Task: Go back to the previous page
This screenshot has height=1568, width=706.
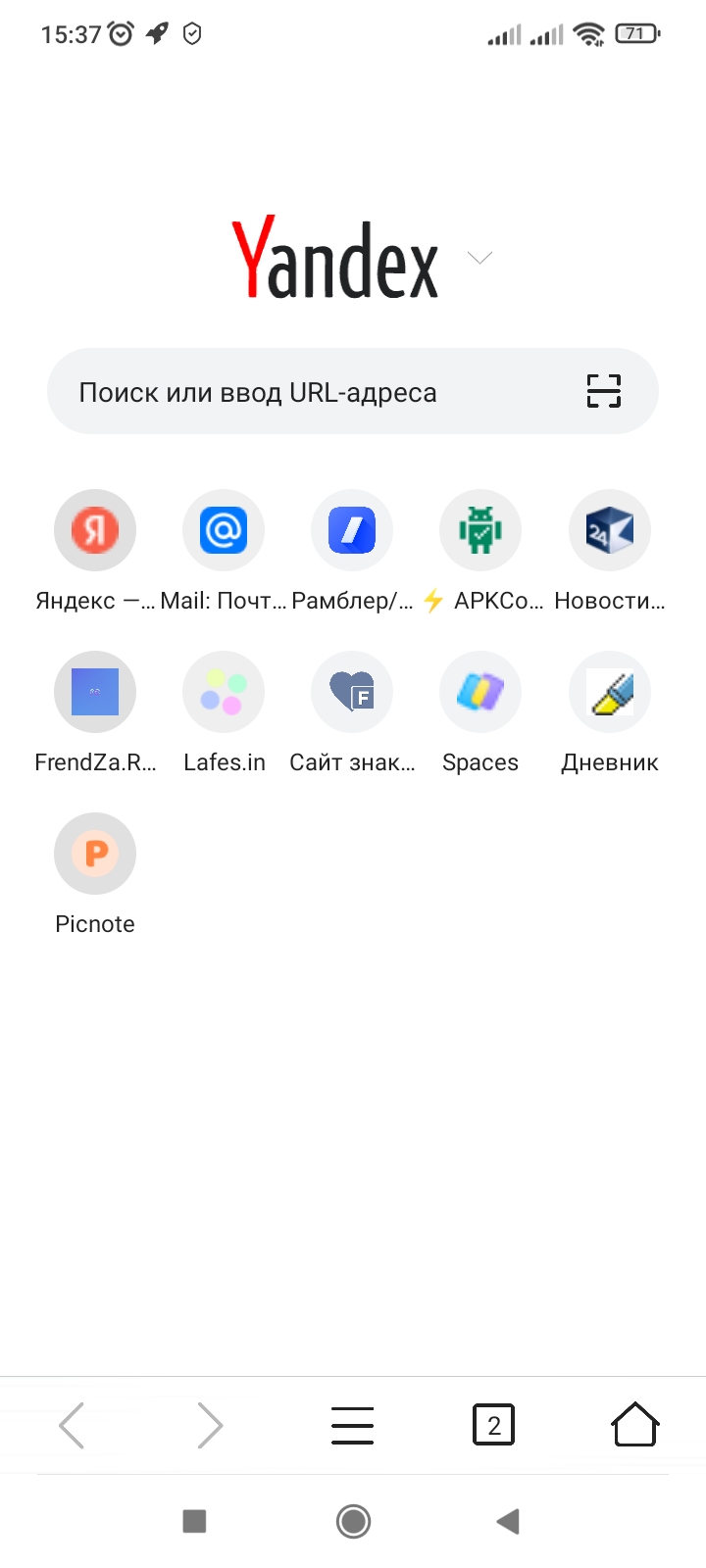Action: [x=72, y=1425]
